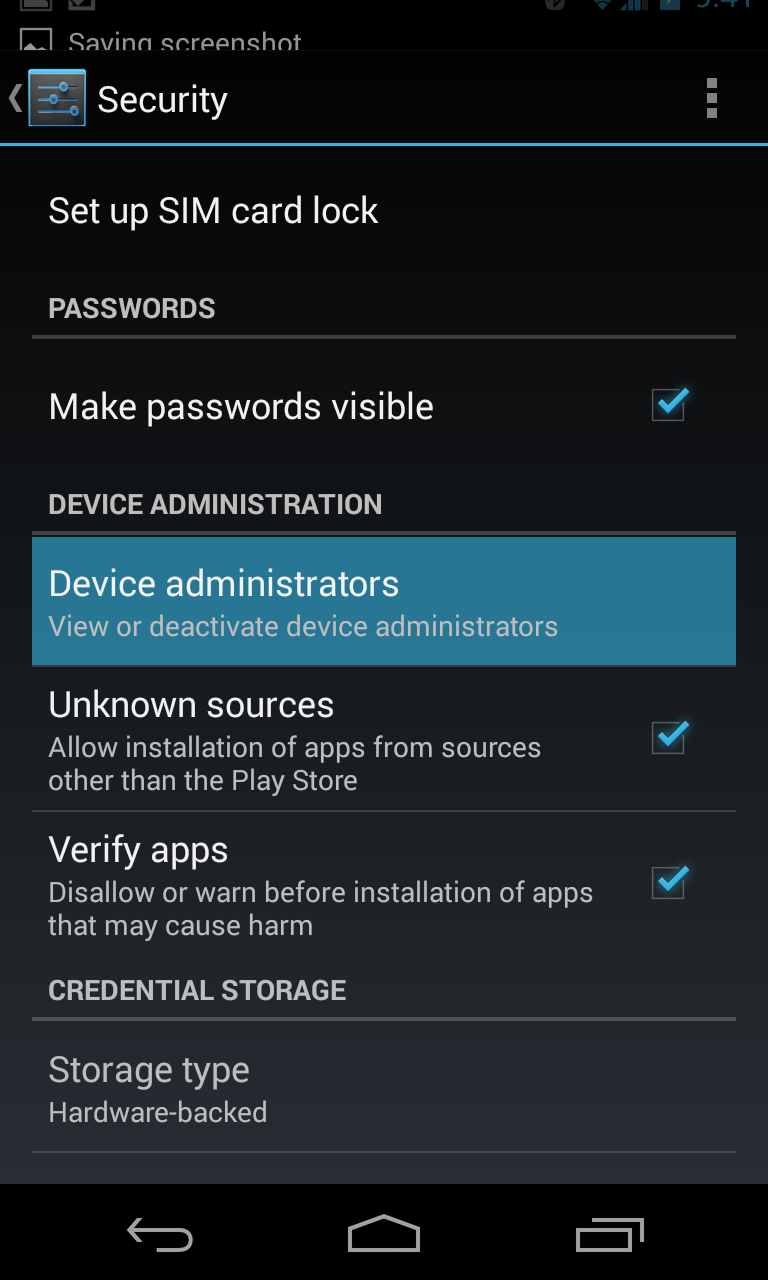Disable the Unknown sources checkbox
The height and width of the screenshot is (1280, 768).
(x=669, y=737)
